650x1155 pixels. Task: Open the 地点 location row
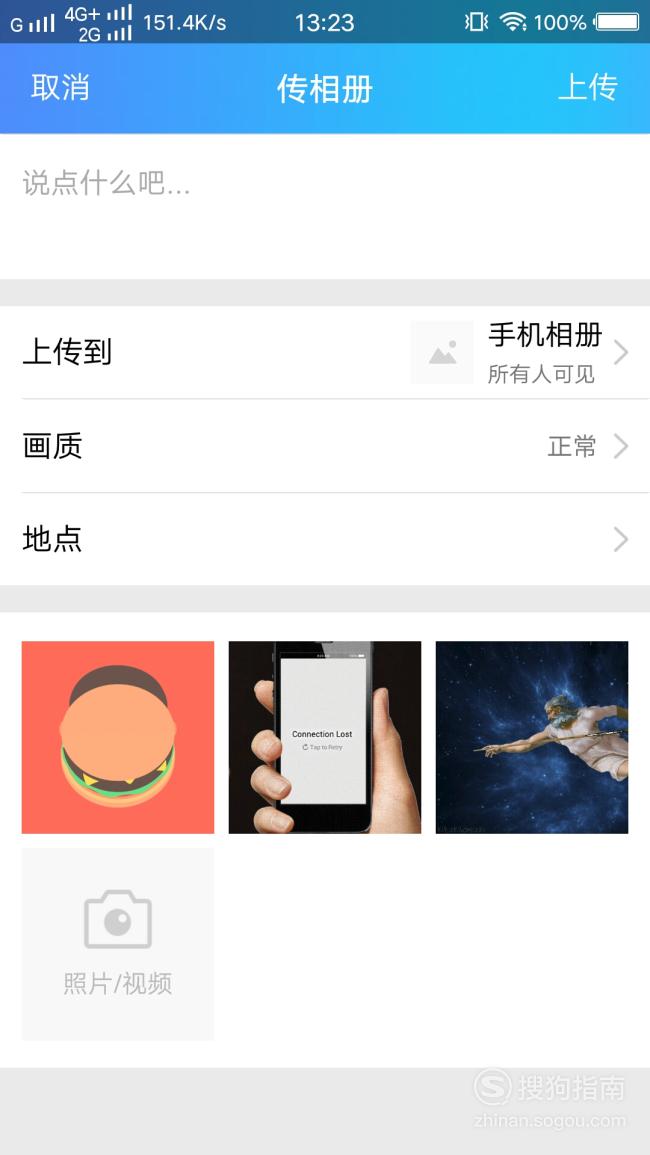[325, 539]
